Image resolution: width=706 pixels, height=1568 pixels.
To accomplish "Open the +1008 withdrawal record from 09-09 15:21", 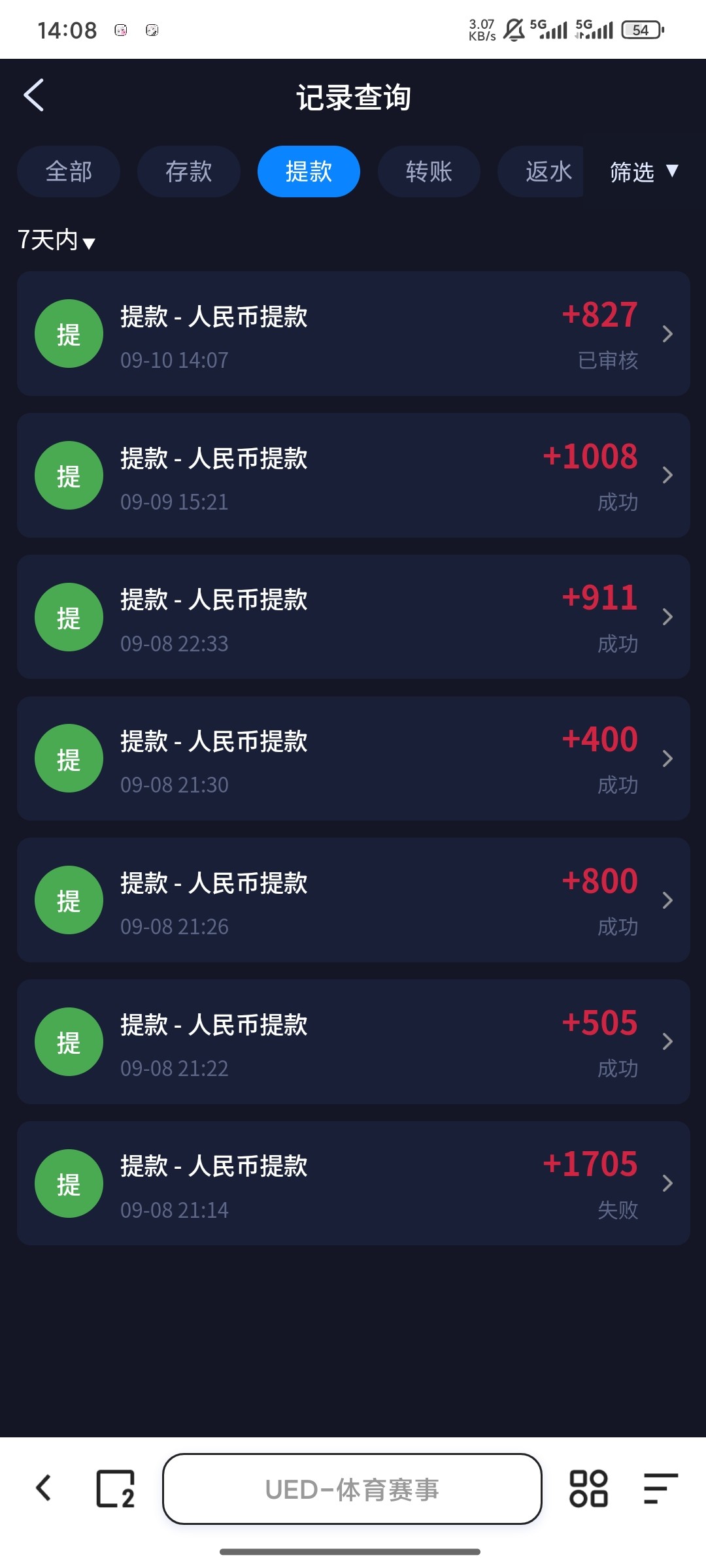I will point(353,476).
